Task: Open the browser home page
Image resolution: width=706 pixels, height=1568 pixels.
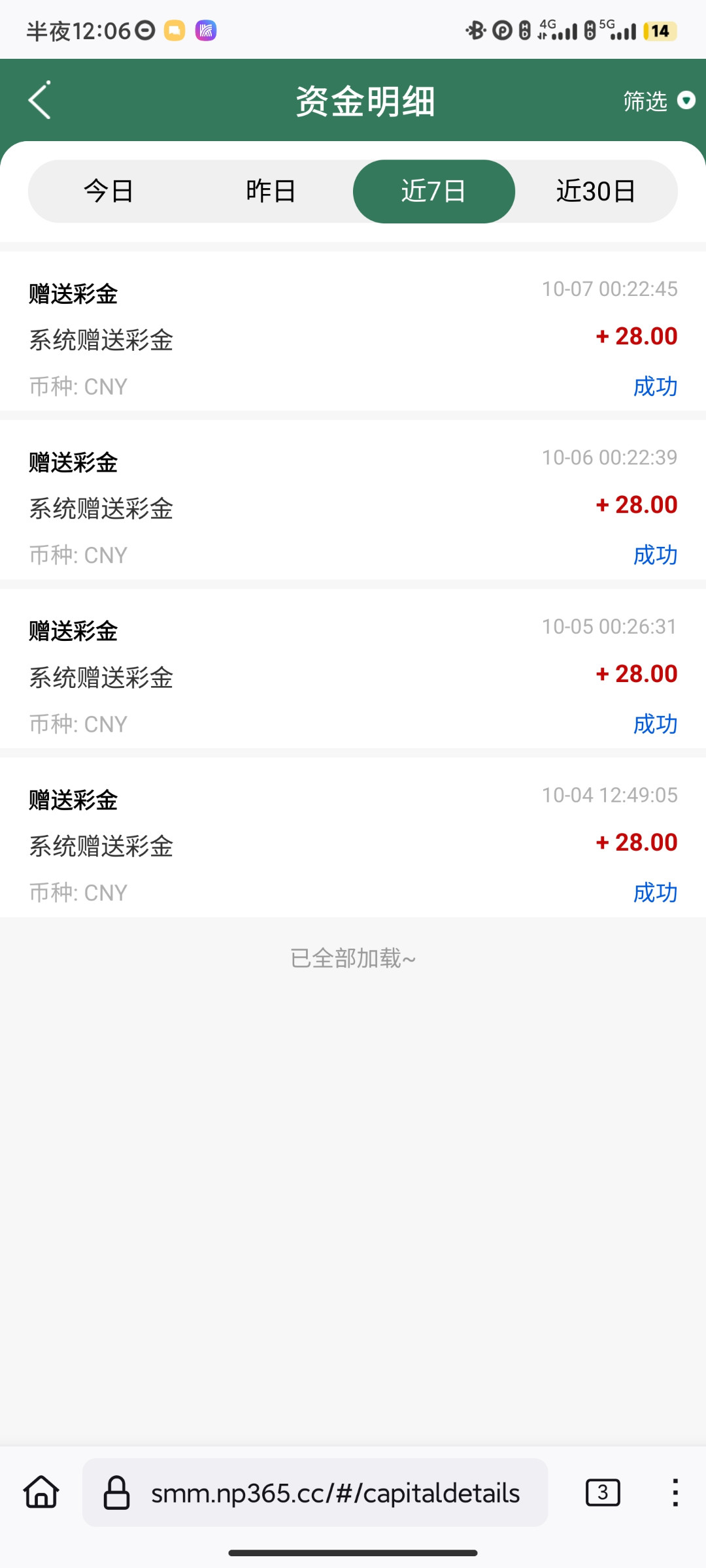Action: pyautogui.click(x=41, y=1493)
